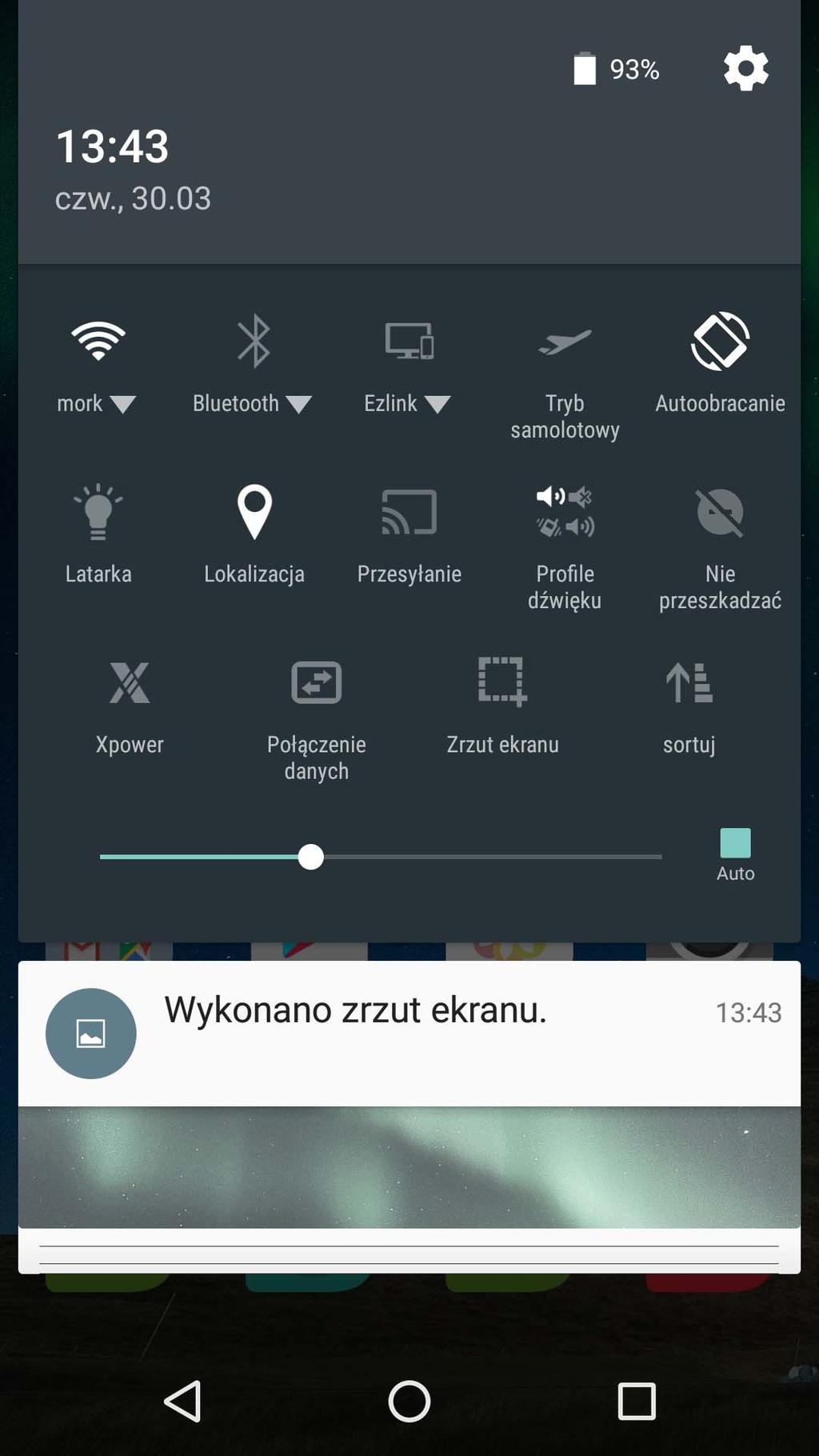Turn on the Latarka flashlight

point(98,513)
